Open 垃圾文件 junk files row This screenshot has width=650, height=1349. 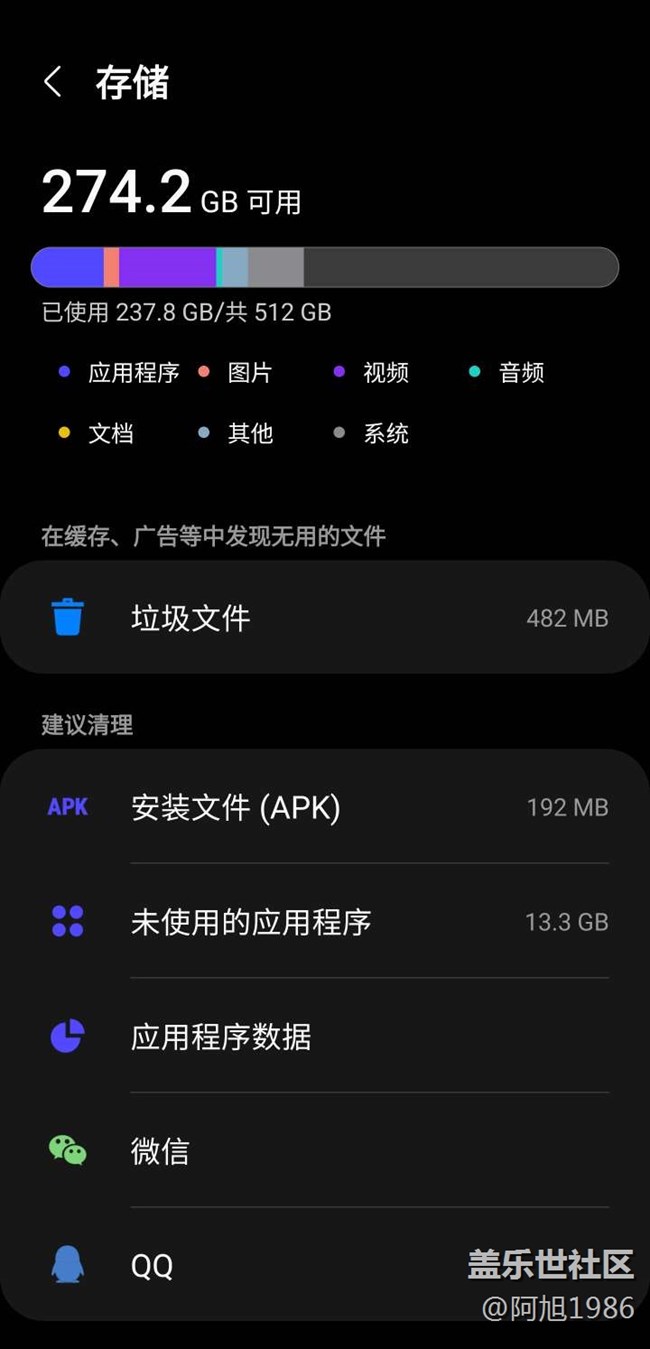(325, 618)
